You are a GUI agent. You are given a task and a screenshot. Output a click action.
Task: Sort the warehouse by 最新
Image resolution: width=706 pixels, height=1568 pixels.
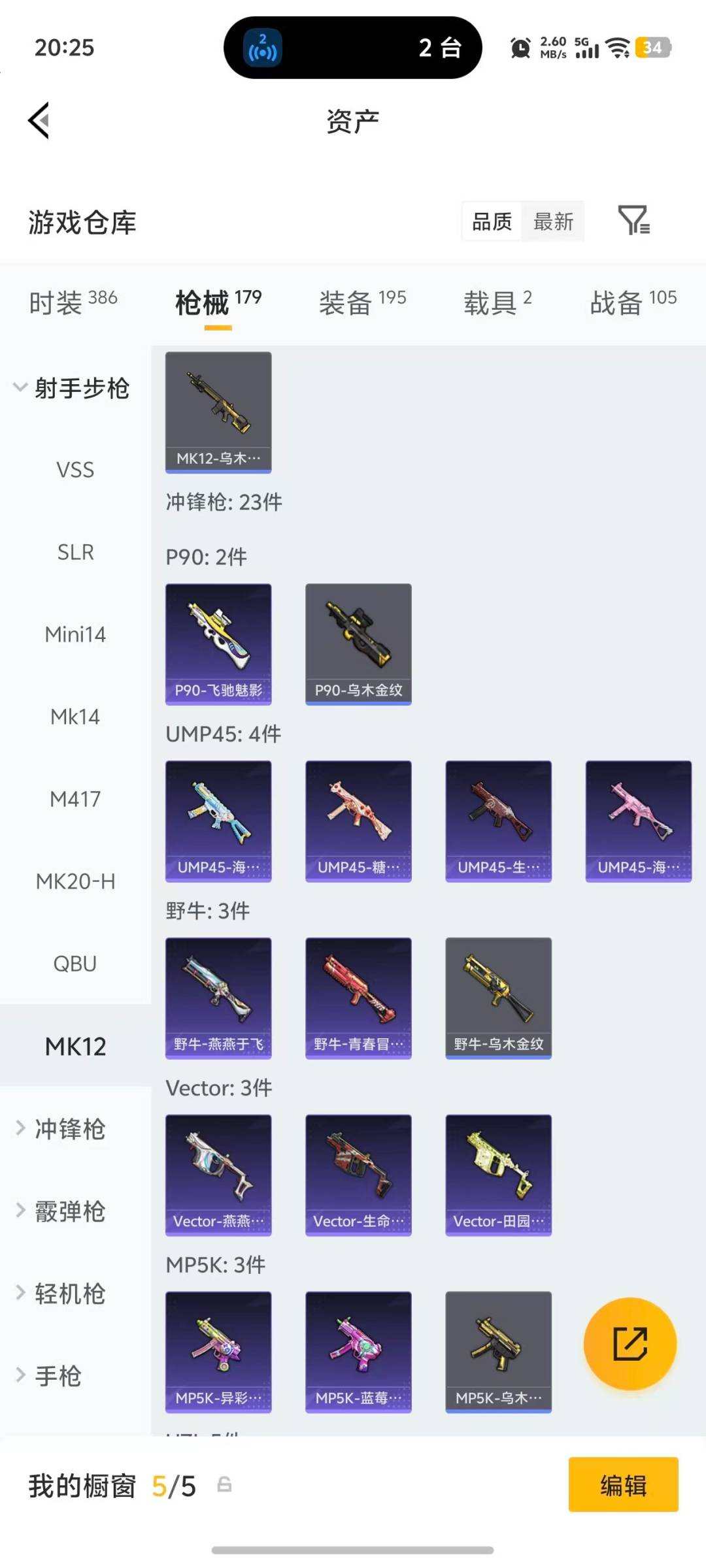[553, 222]
